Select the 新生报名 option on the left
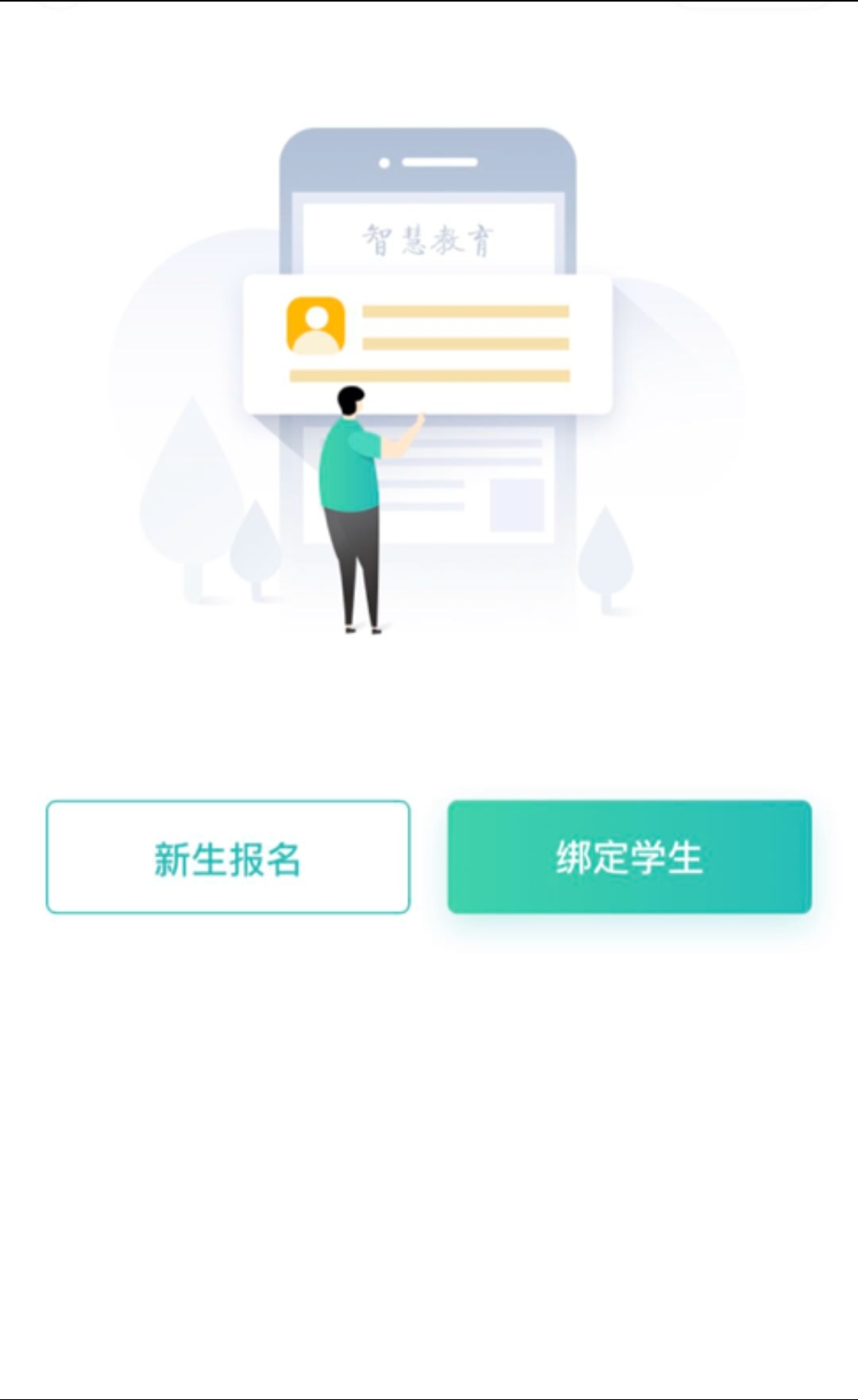This screenshot has height=1400, width=858. point(229,857)
